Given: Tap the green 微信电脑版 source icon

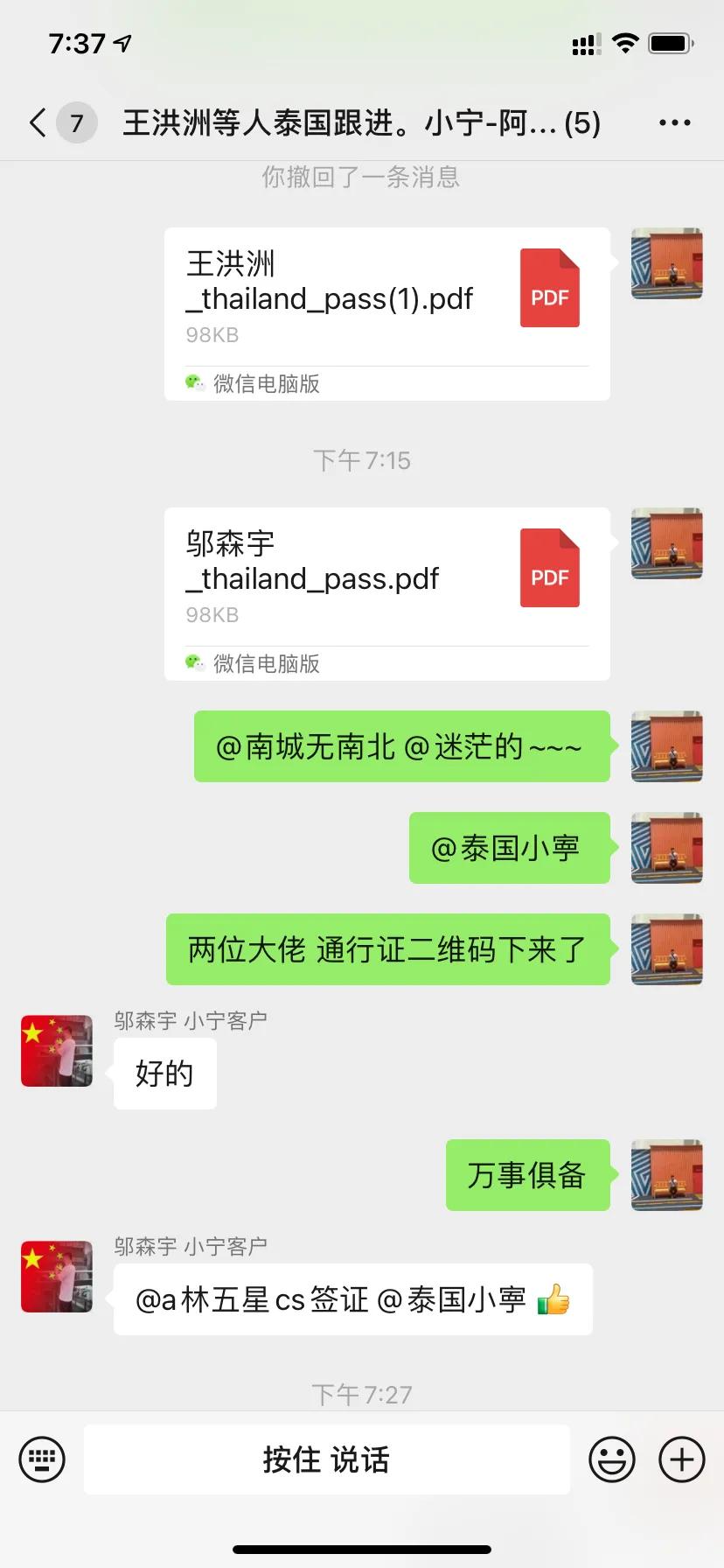Looking at the screenshot, I should point(194,383).
